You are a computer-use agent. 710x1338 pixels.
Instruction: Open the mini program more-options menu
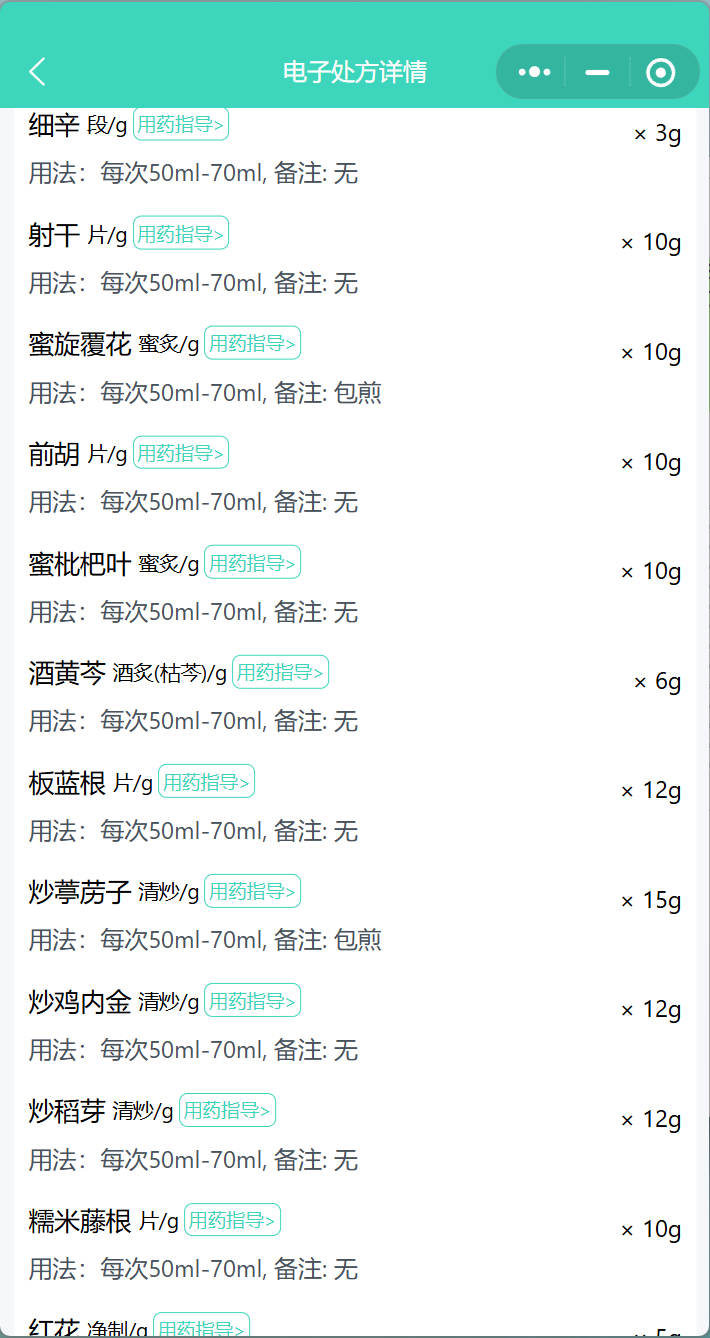coord(535,72)
